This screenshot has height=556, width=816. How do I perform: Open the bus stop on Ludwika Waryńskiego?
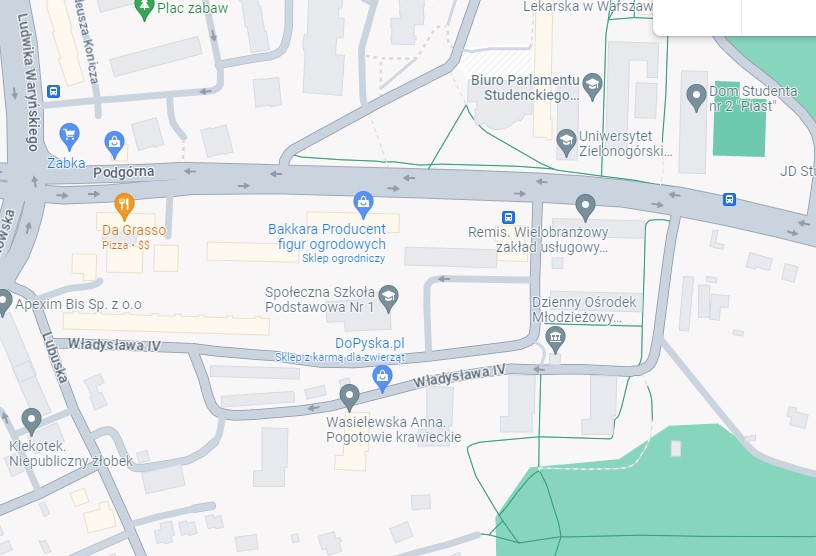coord(53,91)
